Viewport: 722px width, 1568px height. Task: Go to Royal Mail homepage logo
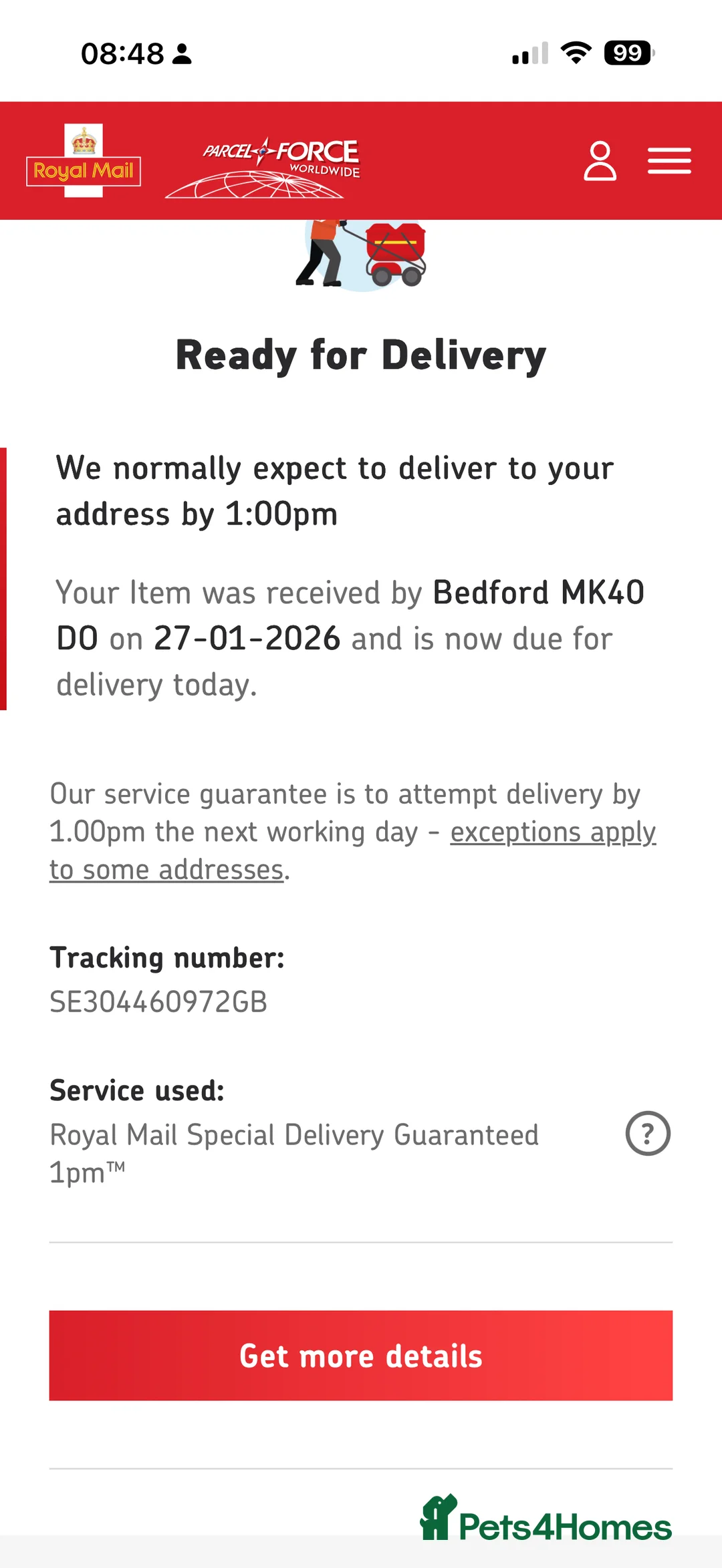pyautogui.click(x=84, y=161)
